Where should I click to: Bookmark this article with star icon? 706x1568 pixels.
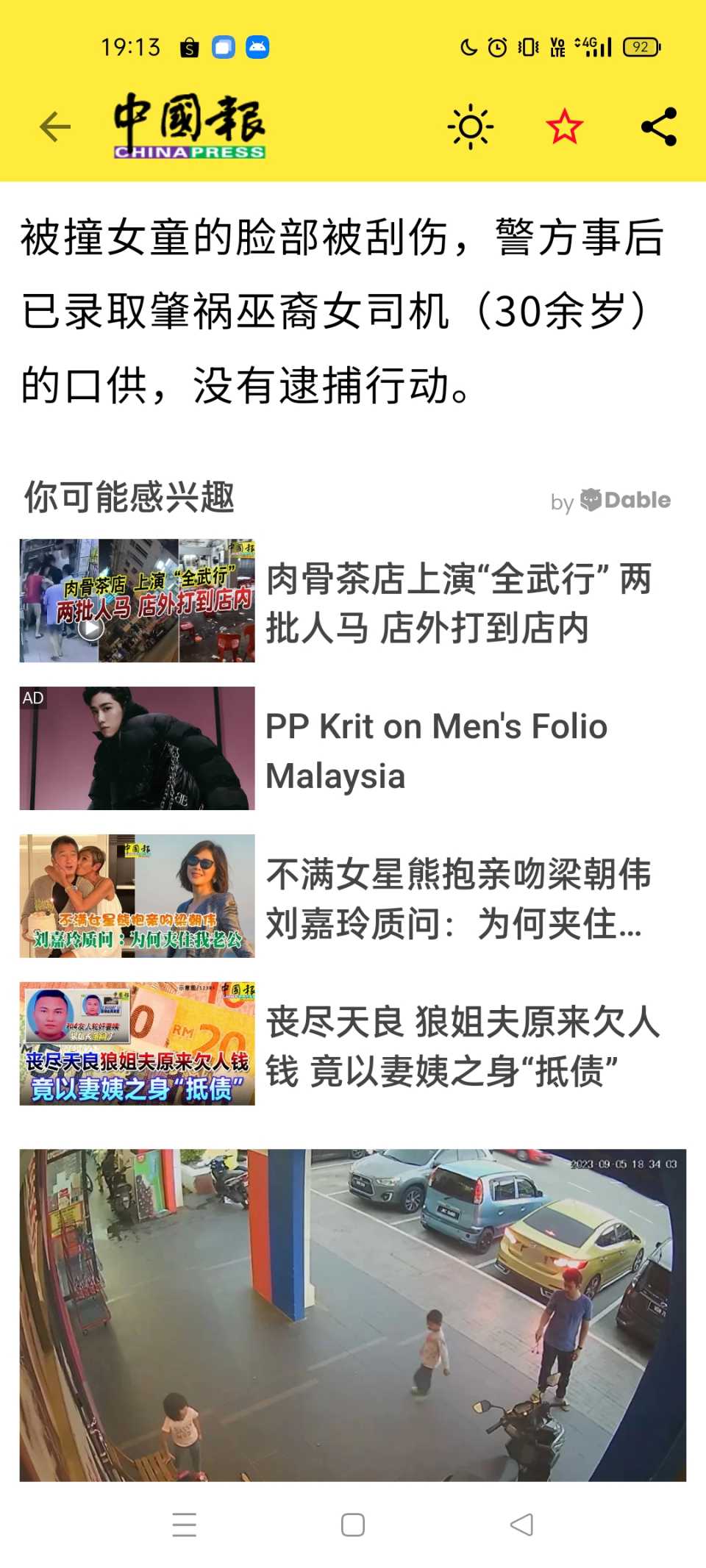pyautogui.click(x=564, y=127)
